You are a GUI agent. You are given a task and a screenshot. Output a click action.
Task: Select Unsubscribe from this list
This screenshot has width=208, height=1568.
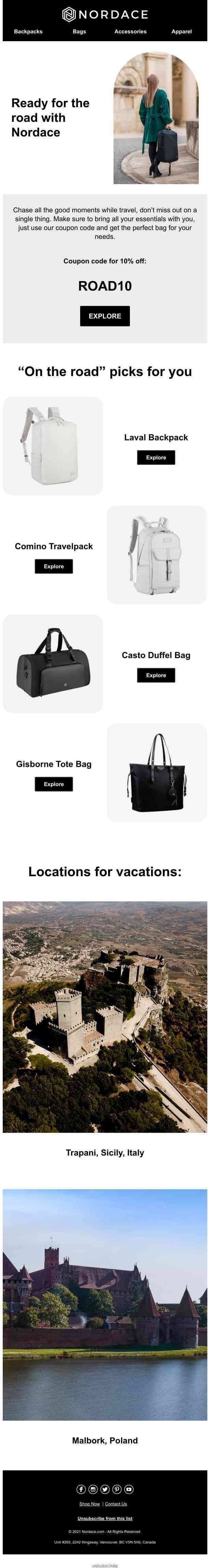click(x=105, y=1518)
